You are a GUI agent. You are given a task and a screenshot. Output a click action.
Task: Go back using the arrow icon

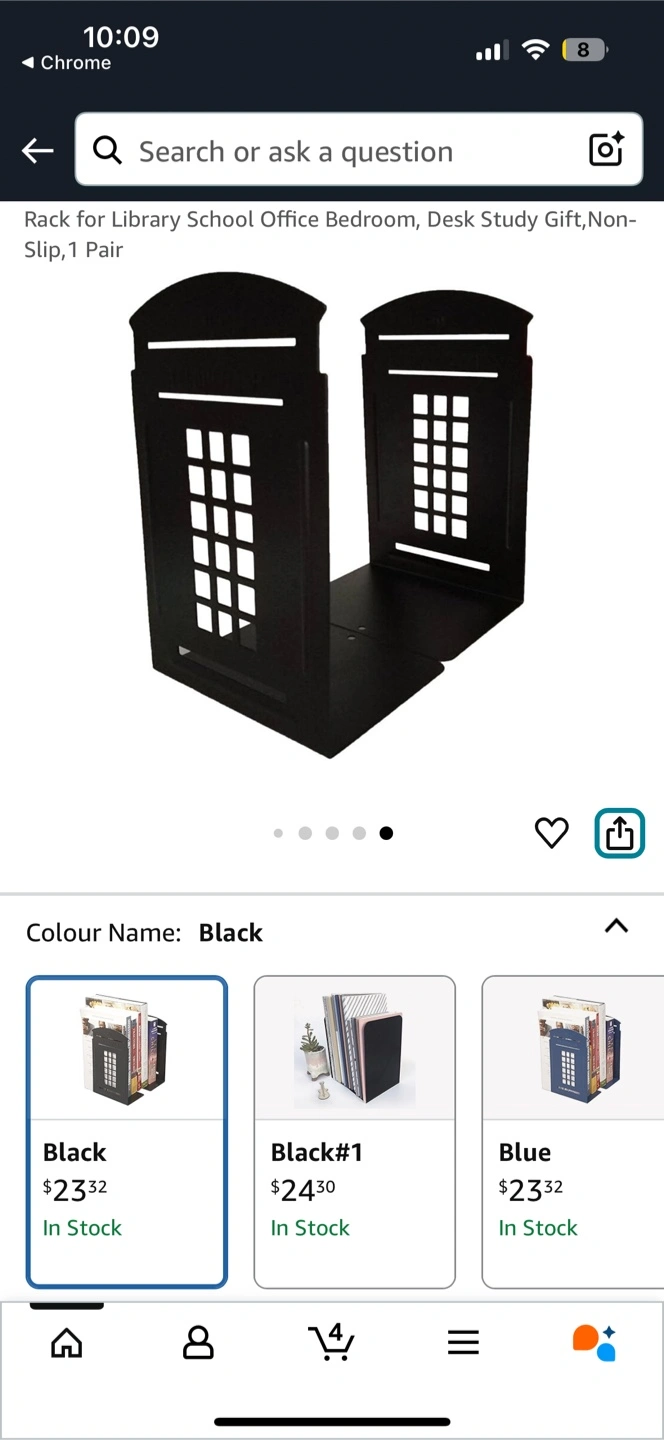point(38,151)
